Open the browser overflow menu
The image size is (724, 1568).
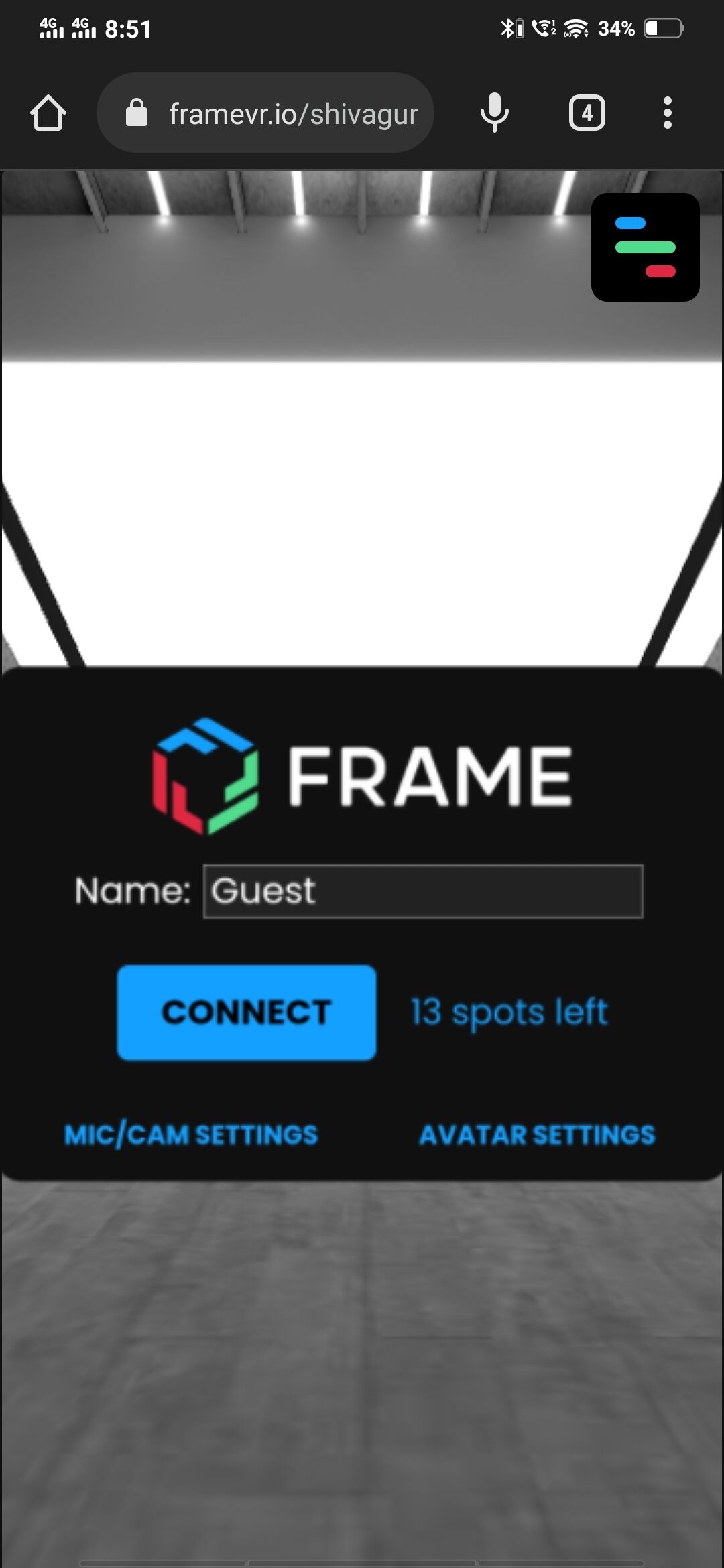click(x=667, y=113)
